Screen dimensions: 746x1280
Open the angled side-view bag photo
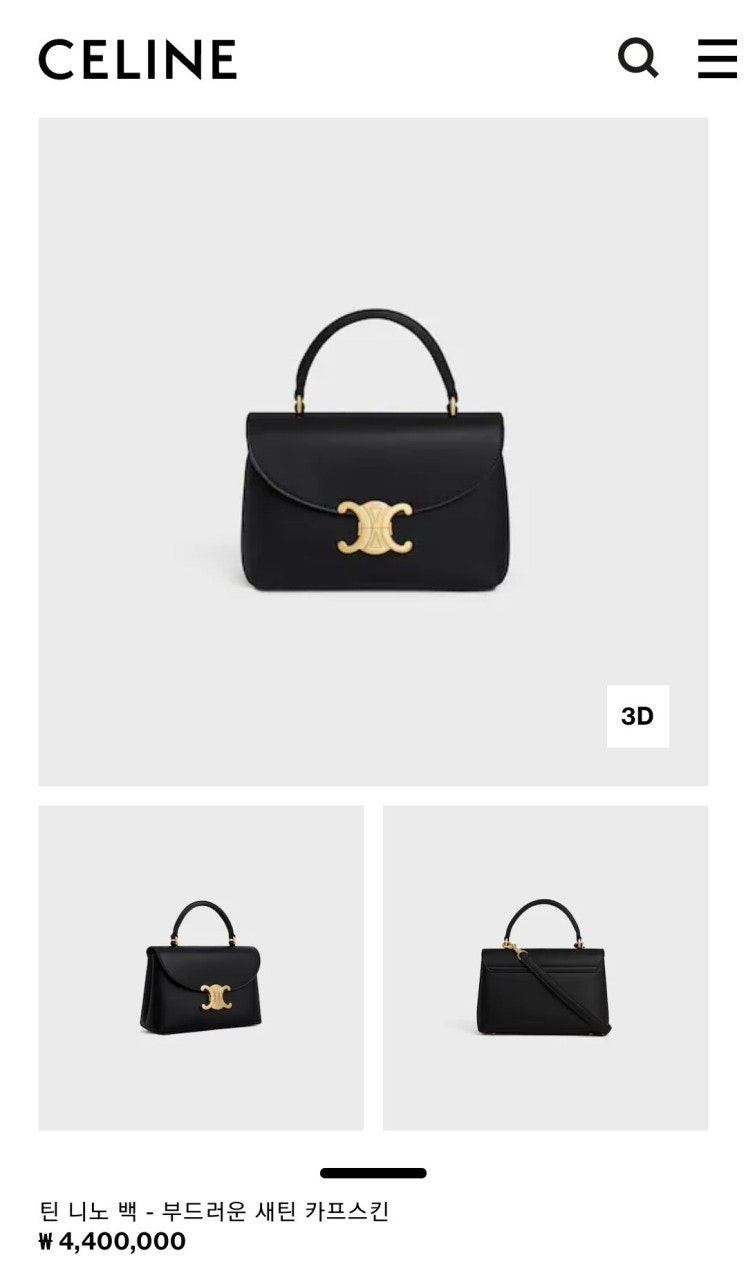click(x=201, y=967)
